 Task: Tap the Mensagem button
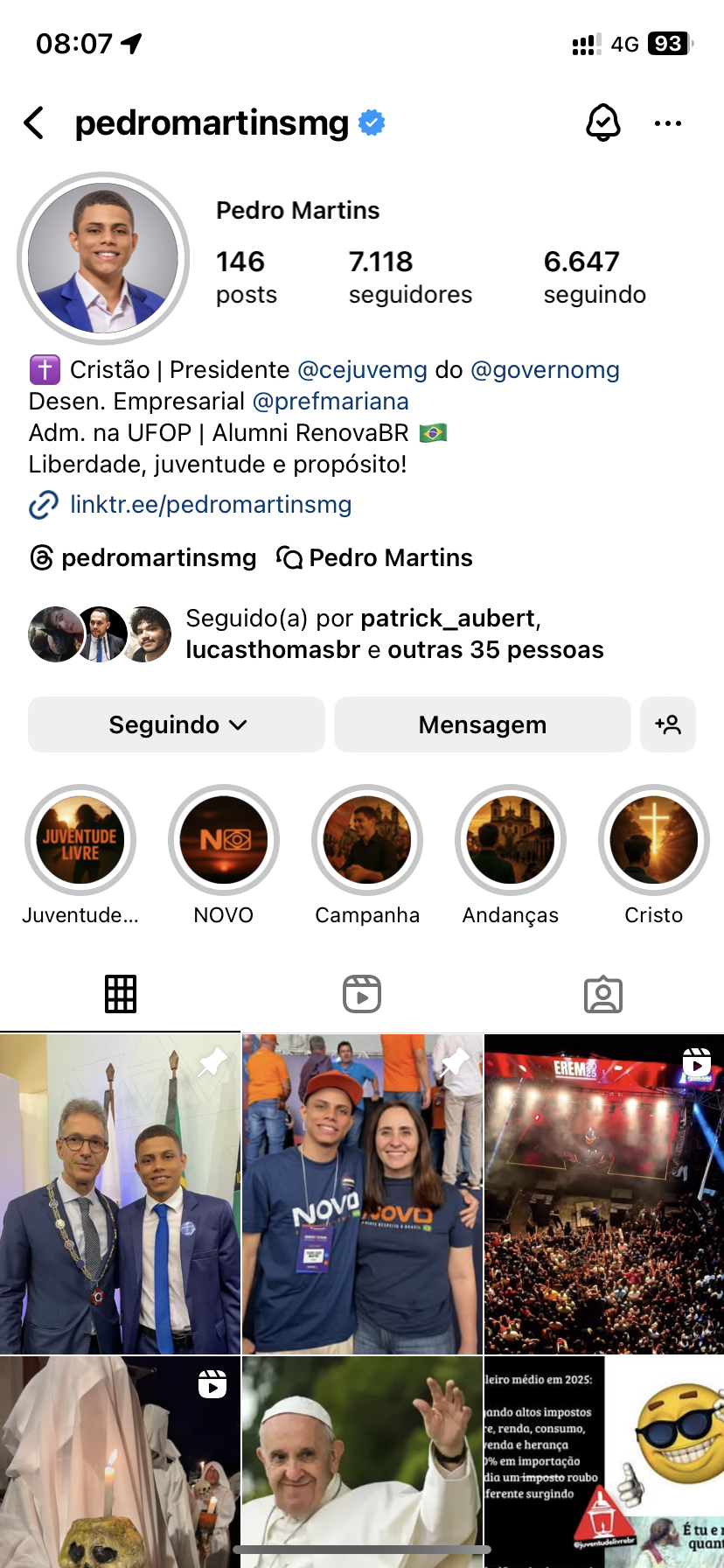482,724
